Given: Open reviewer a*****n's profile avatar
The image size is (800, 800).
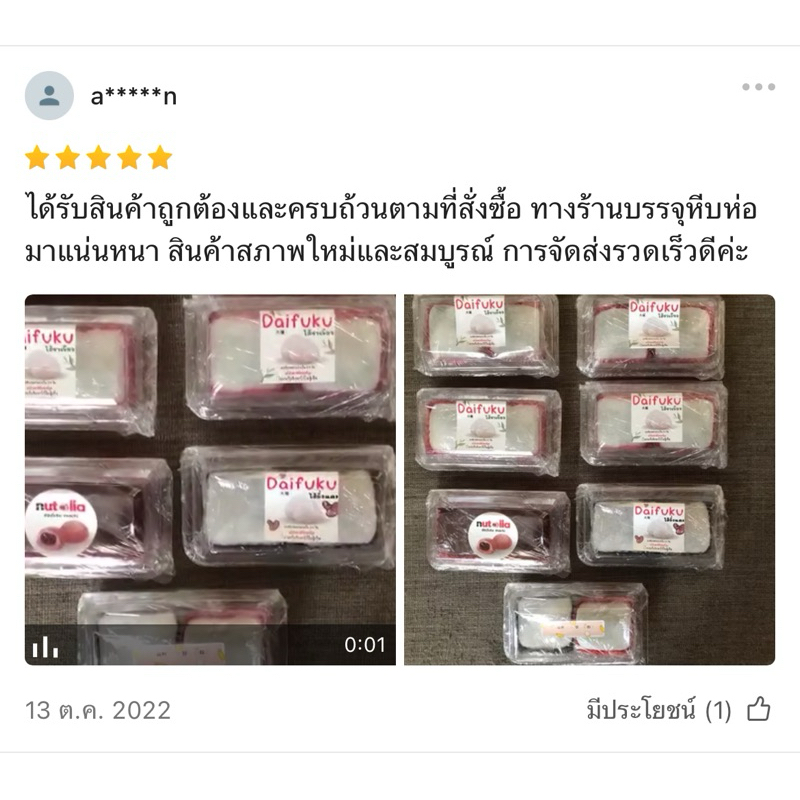Looking at the screenshot, I should click(x=49, y=96).
